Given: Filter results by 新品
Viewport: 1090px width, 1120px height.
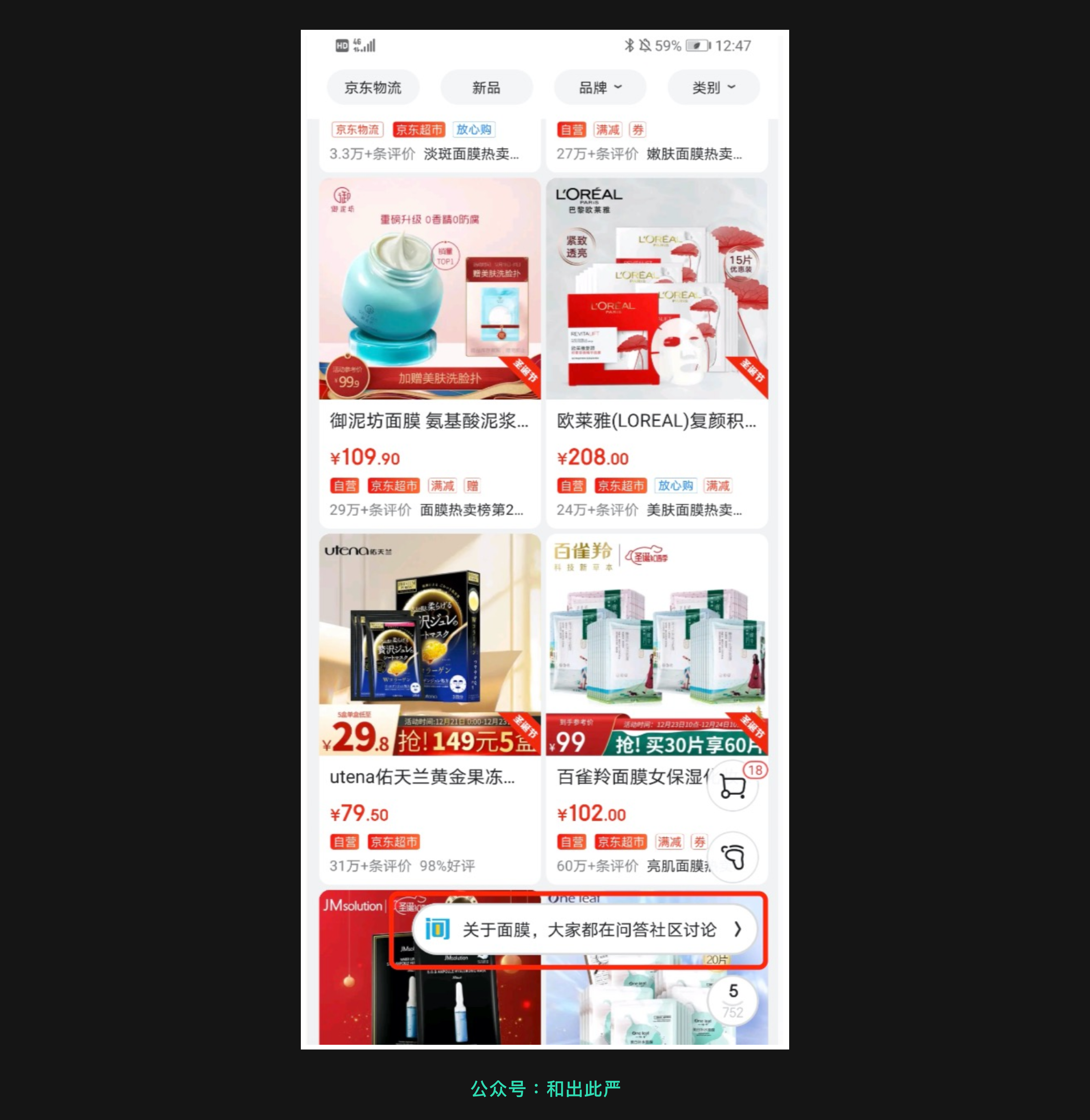Looking at the screenshot, I should 486,88.
